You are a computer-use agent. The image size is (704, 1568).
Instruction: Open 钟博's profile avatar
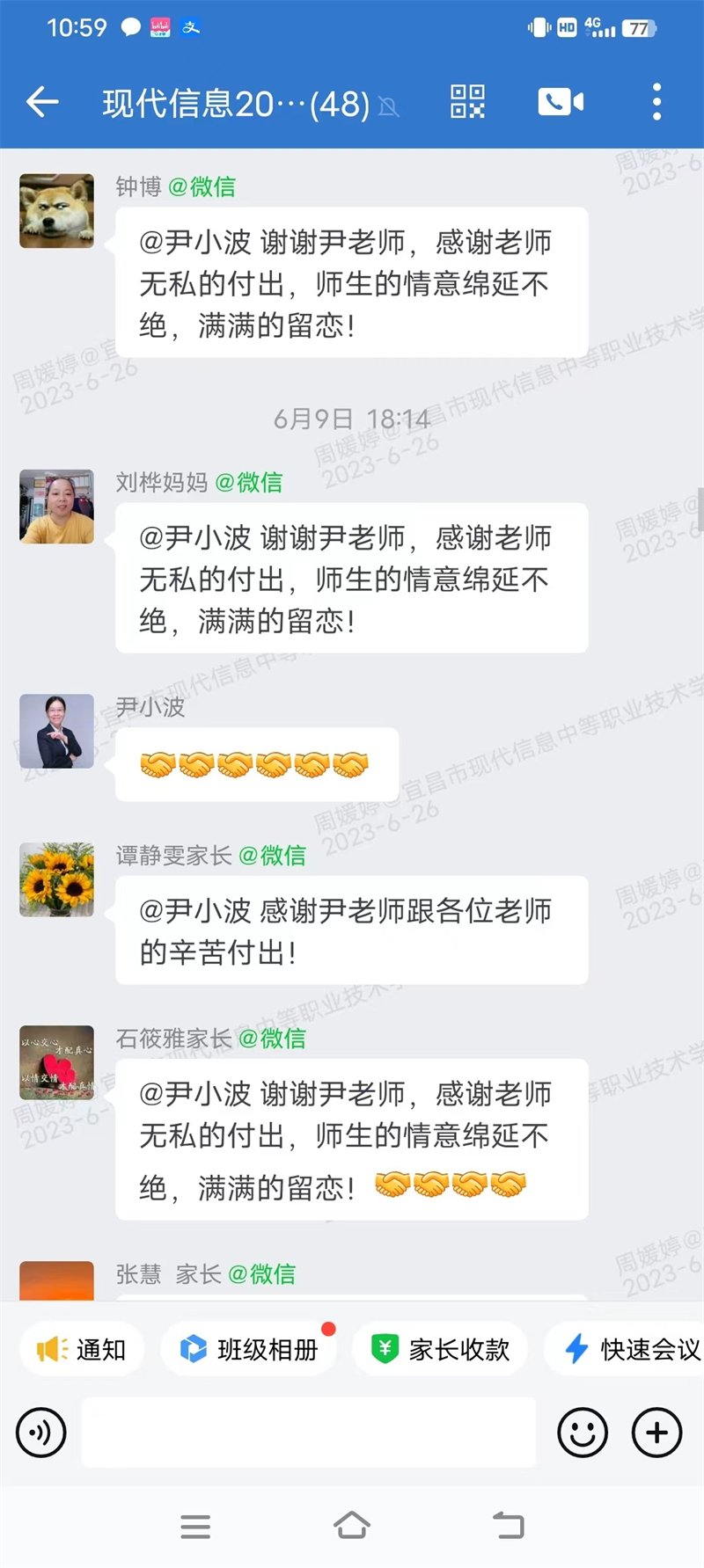pos(57,211)
